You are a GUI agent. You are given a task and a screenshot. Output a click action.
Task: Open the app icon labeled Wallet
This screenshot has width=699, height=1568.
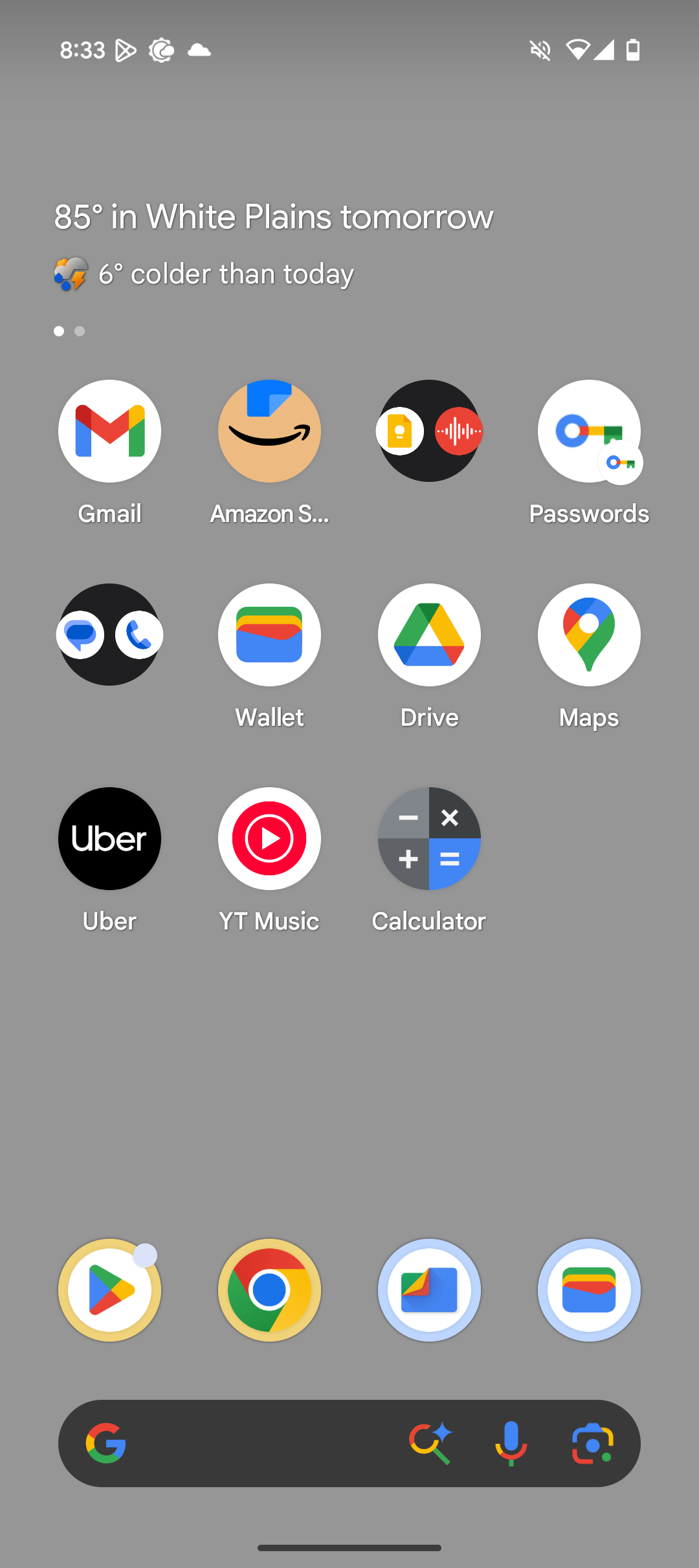coord(269,635)
